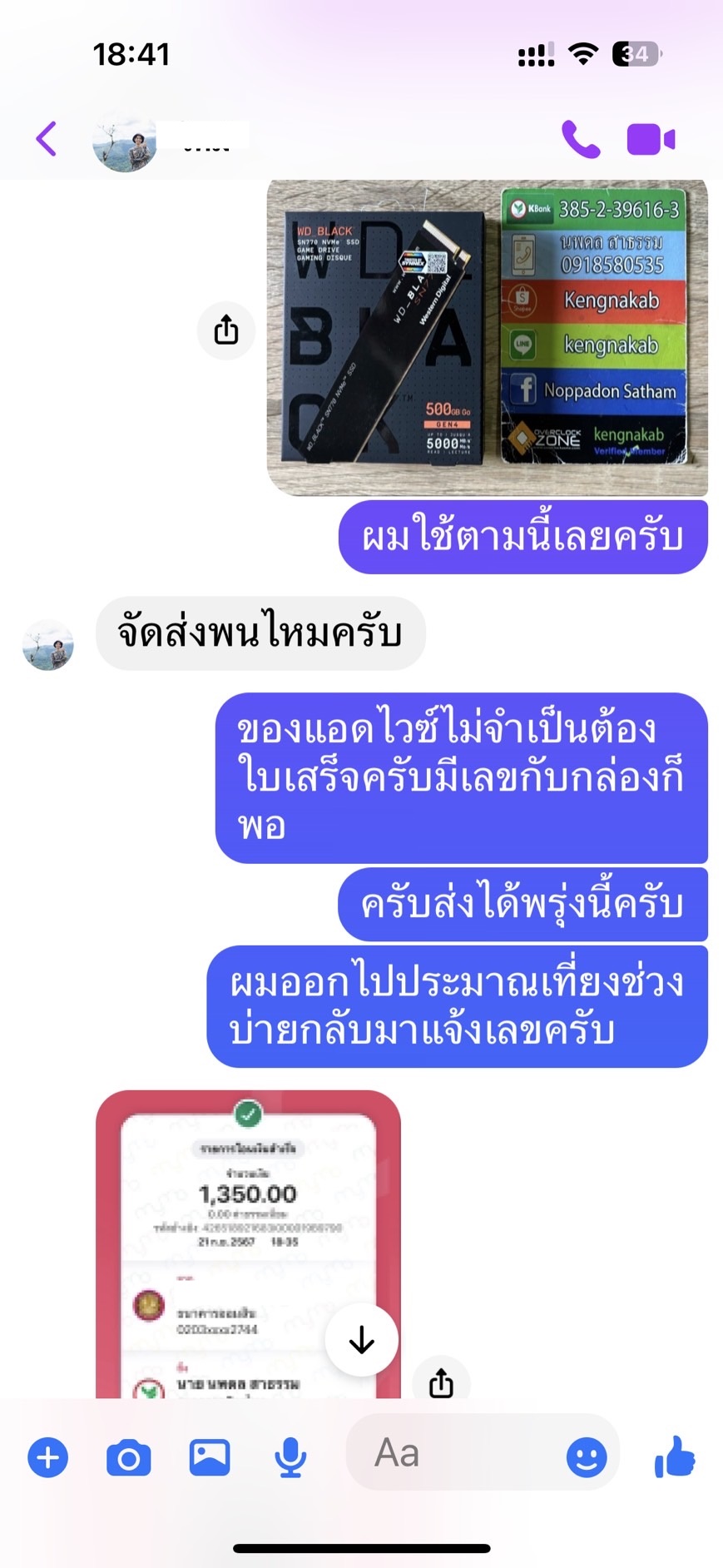Open the 1,350.00 payment slip image
Screen dimensions: 723x1568
(x=248, y=1243)
